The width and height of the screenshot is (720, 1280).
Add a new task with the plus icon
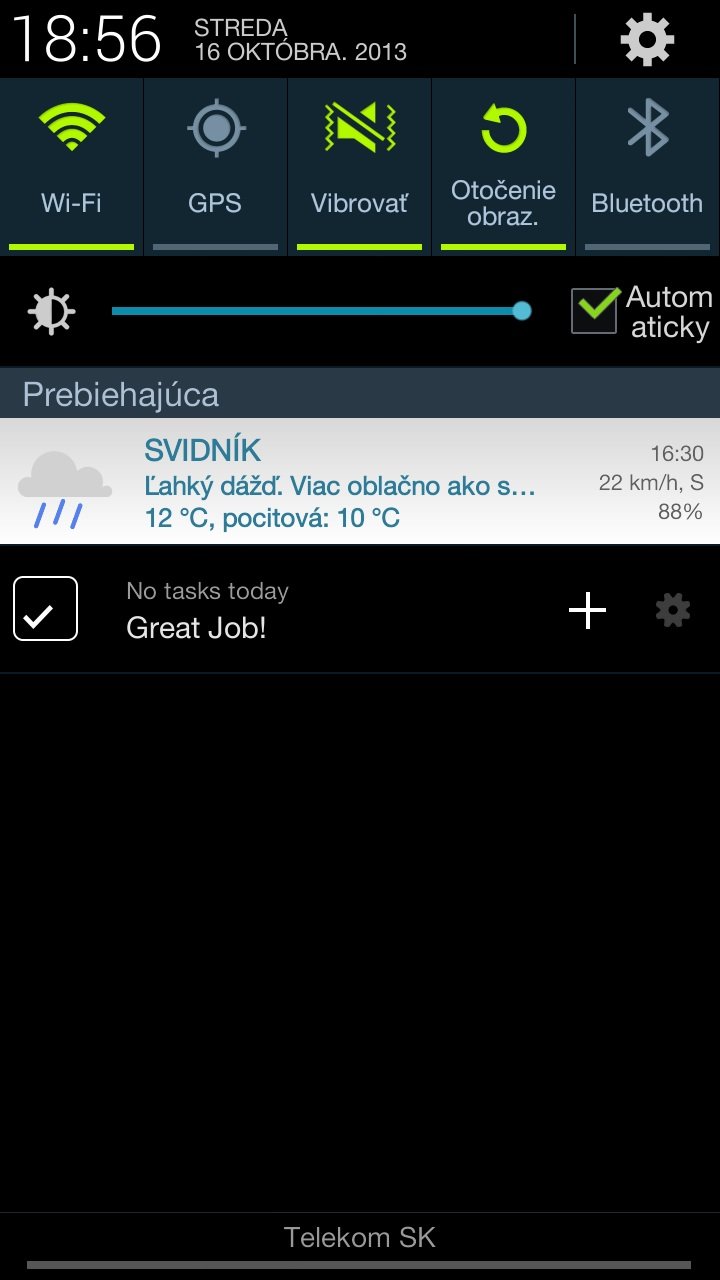coord(587,610)
